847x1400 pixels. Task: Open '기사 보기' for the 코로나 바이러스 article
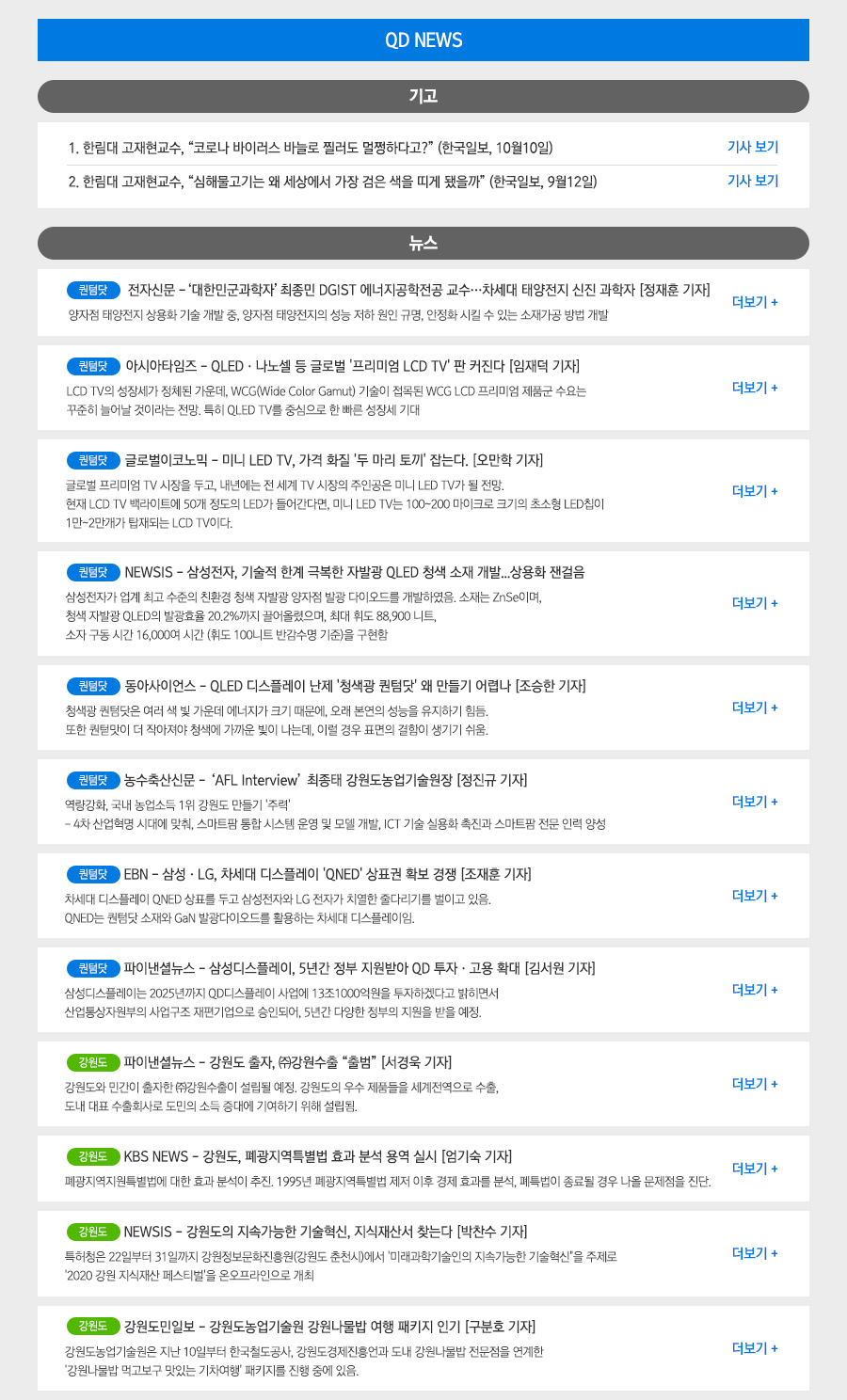click(752, 147)
